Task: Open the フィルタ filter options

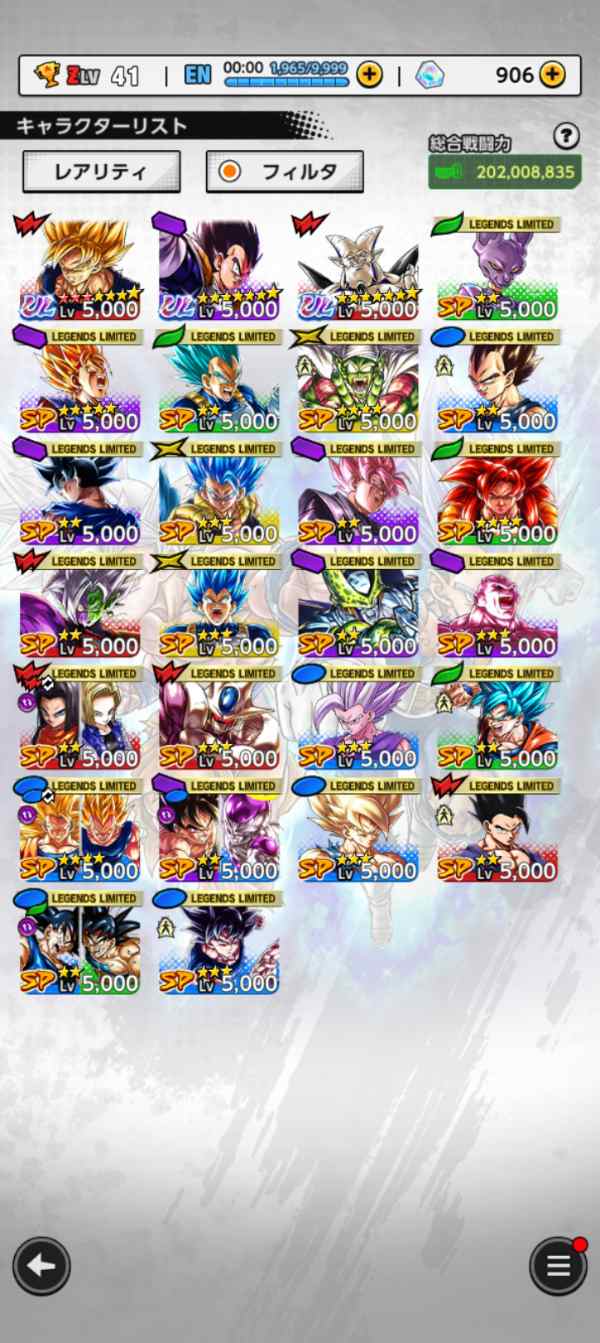Action: click(284, 171)
